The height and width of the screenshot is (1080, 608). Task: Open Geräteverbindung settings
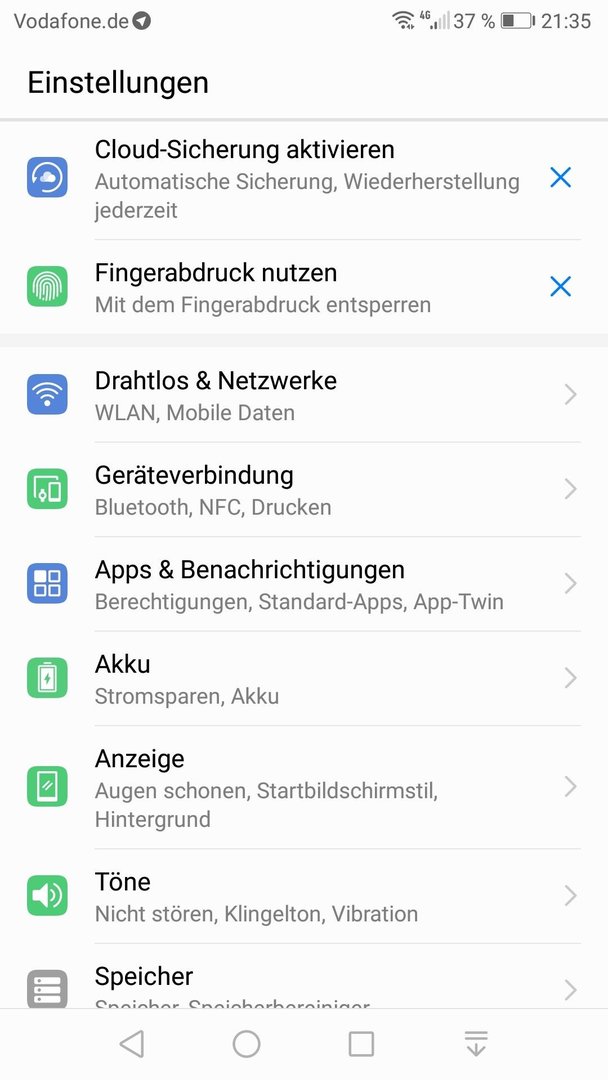click(304, 489)
